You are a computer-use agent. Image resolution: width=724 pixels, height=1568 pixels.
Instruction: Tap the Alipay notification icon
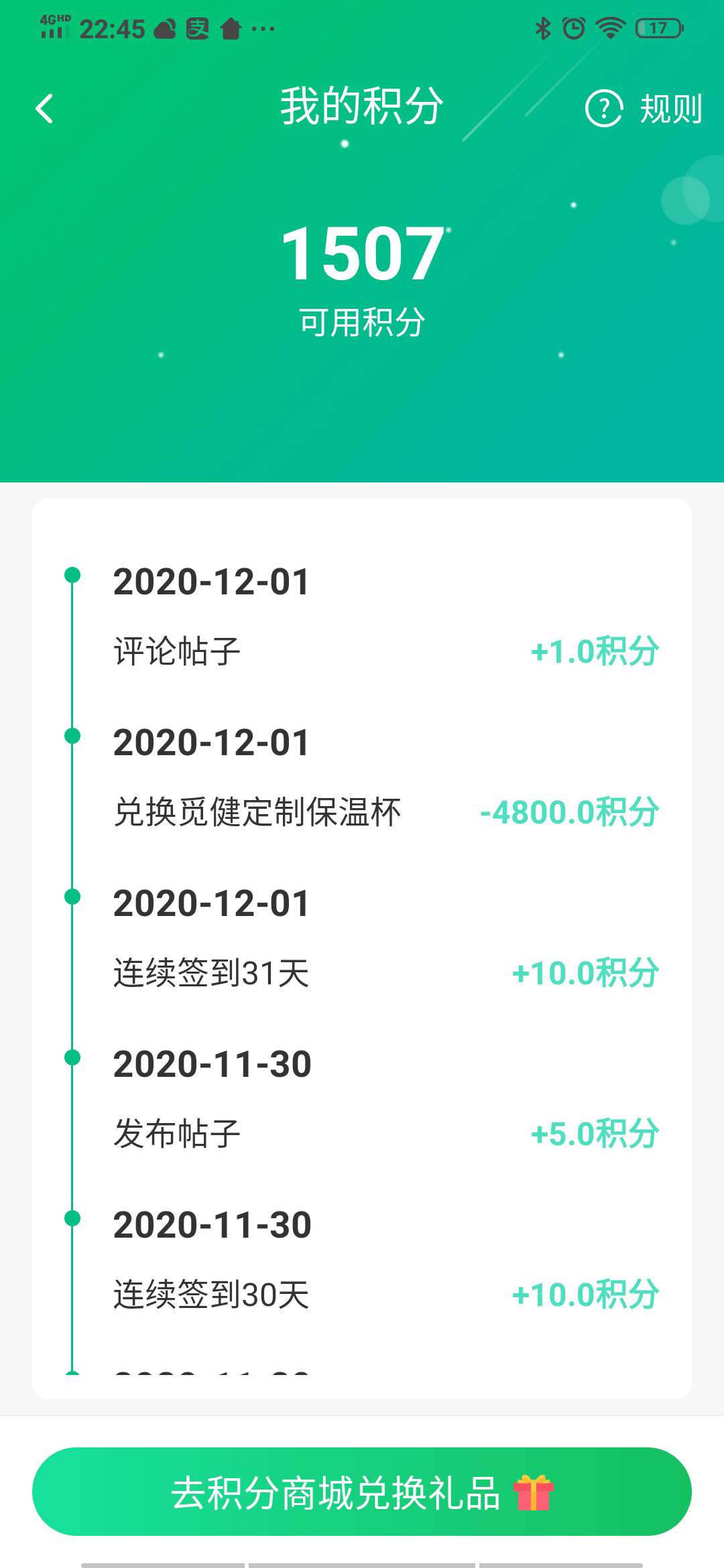[196, 29]
